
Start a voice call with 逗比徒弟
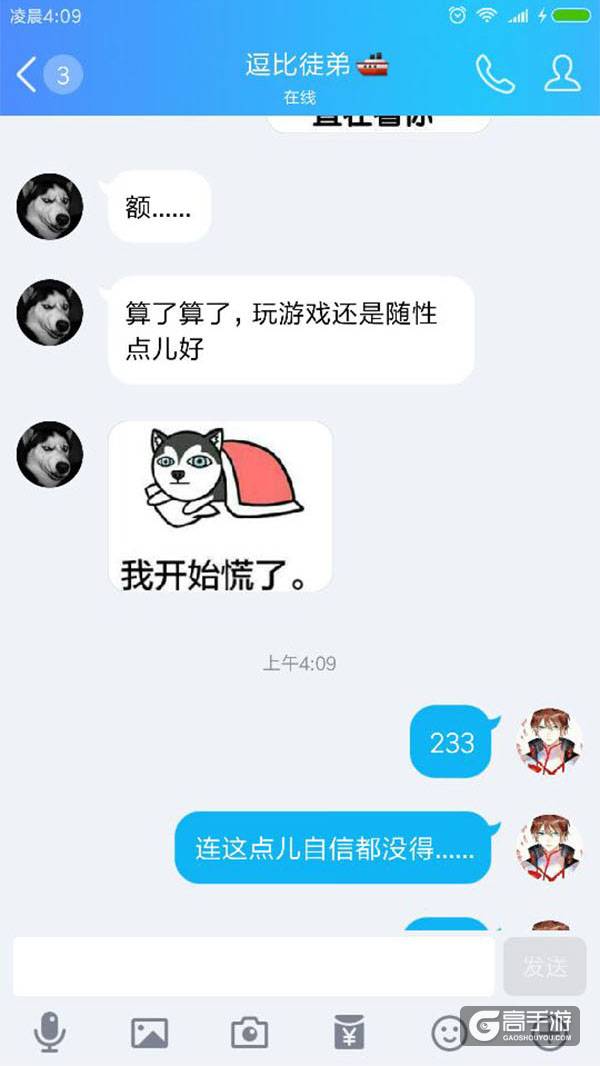pos(494,74)
